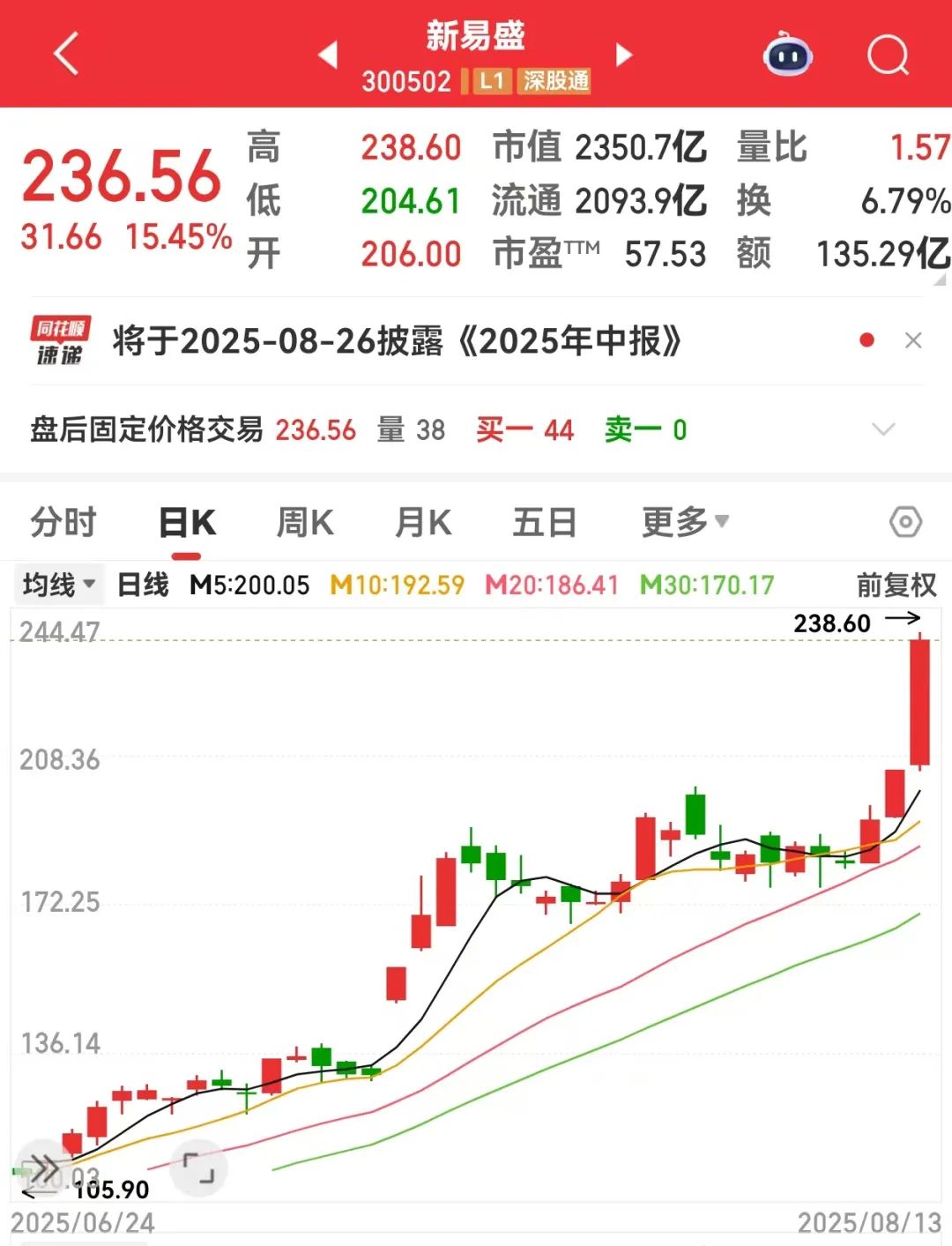Go back using the top-left arrow
The image size is (952, 1246).
pos(66,54)
